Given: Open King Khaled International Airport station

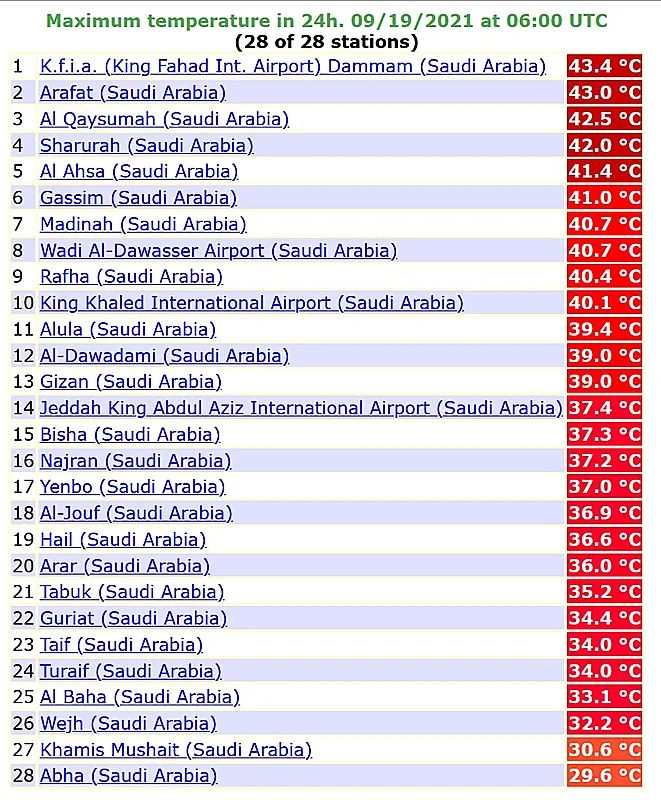Looking at the screenshot, I should 252,303.
